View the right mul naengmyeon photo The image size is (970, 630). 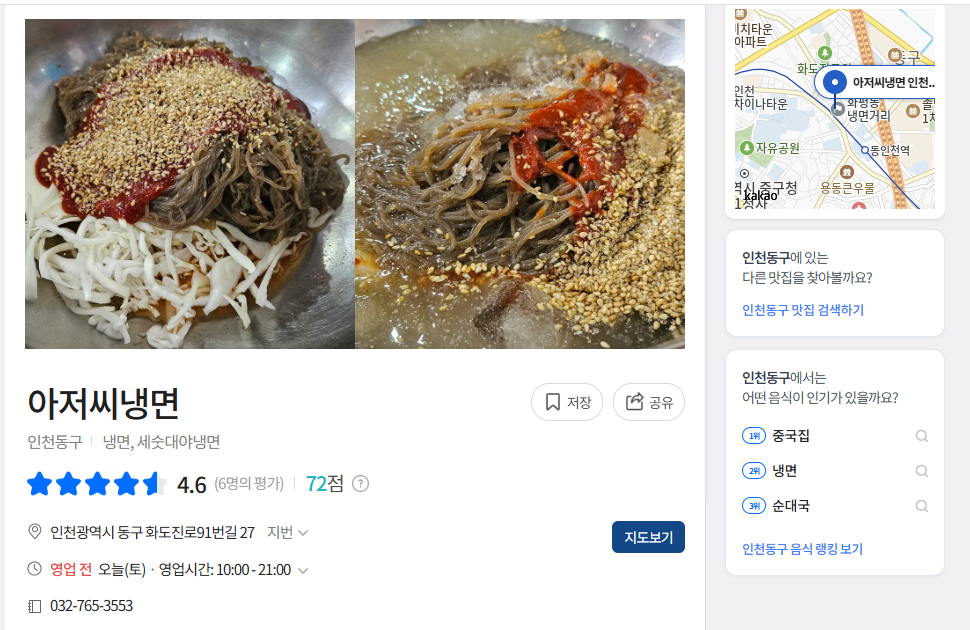[x=520, y=184]
